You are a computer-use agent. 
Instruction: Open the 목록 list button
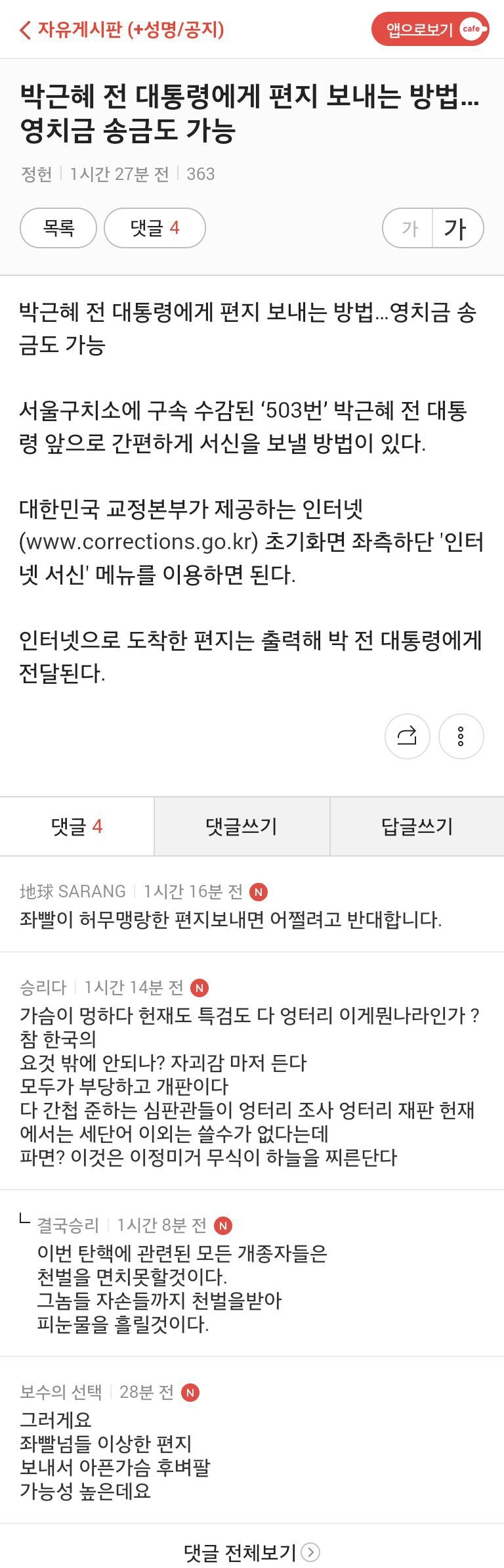(x=58, y=228)
